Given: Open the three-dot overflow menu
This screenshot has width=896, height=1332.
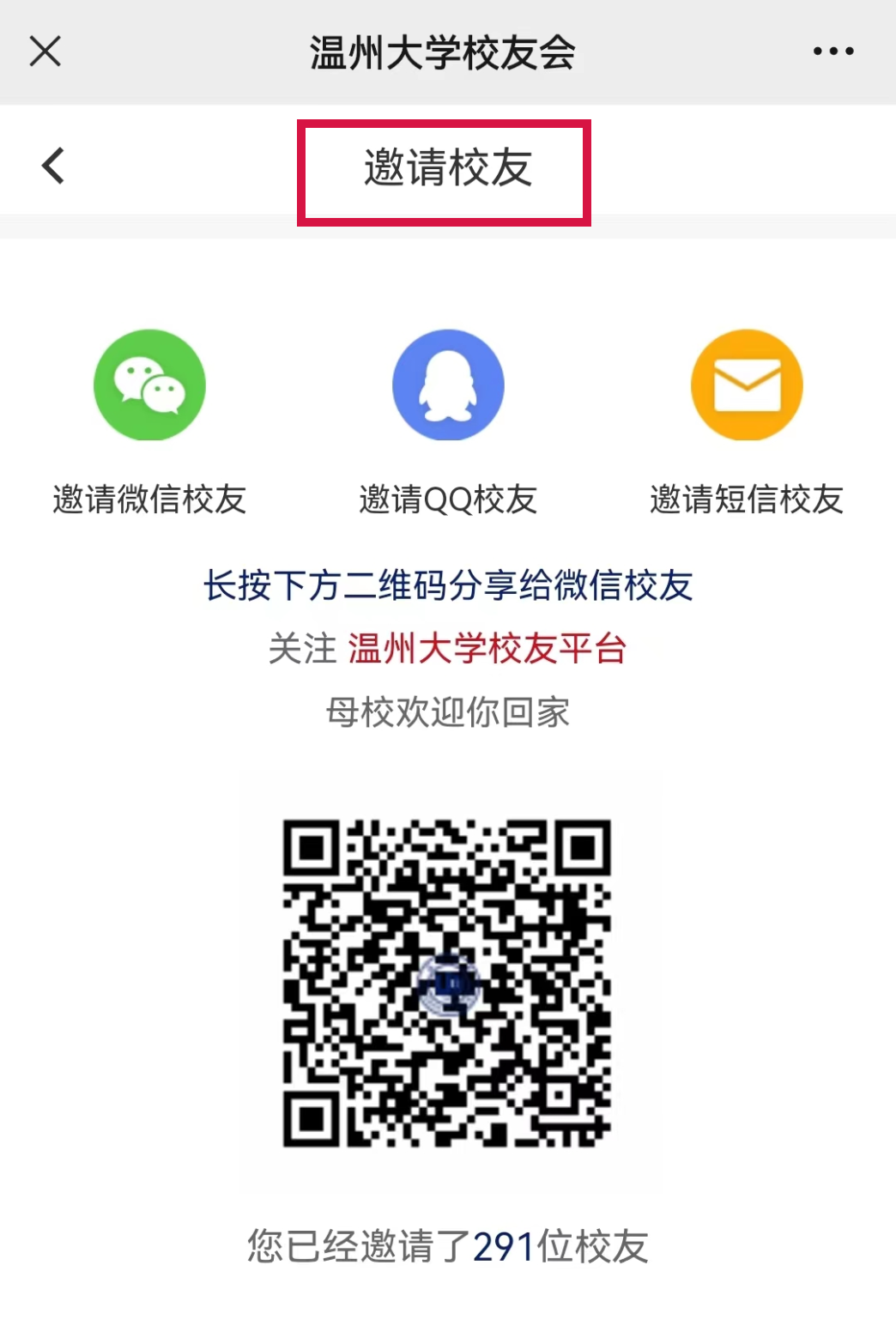Looking at the screenshot, I should [833, 51].
